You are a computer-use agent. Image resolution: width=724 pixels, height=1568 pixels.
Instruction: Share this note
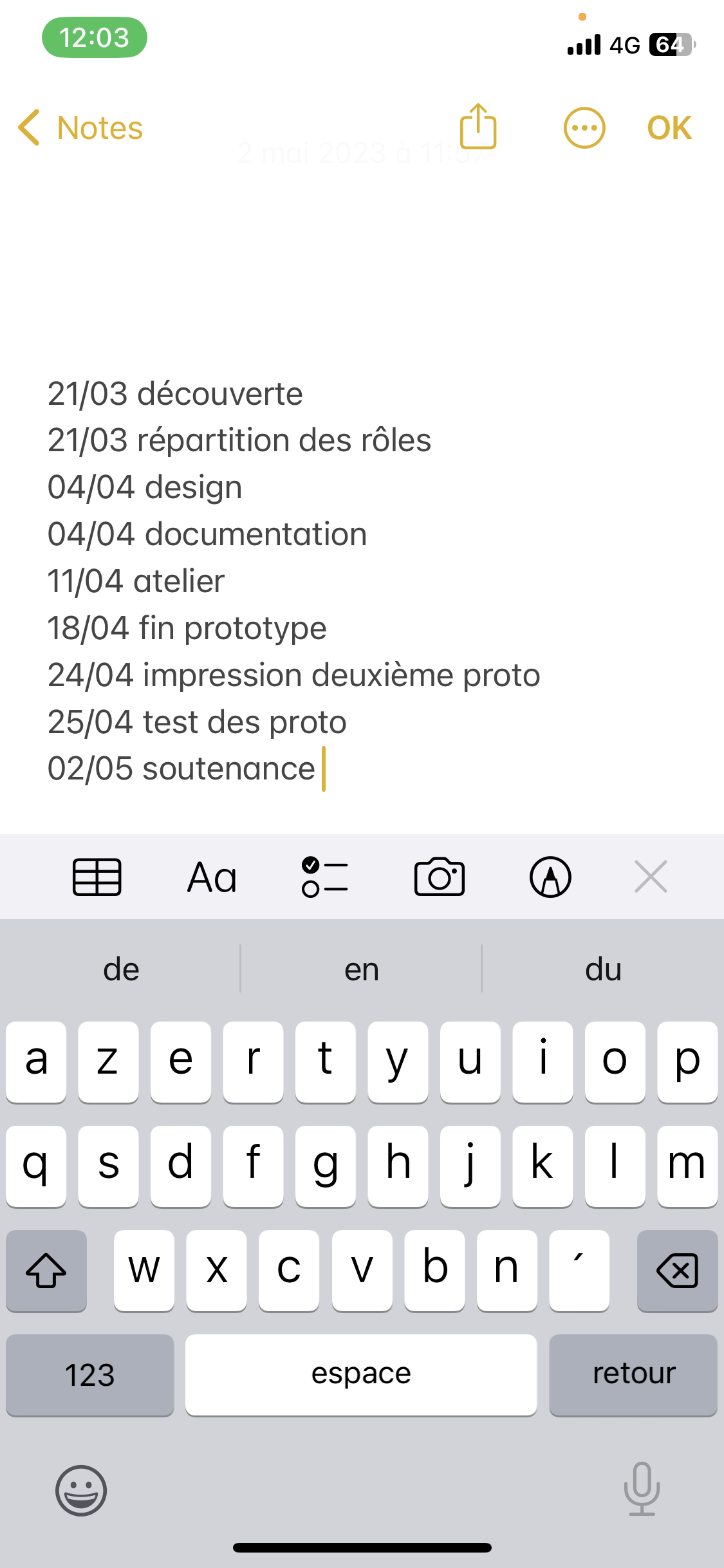478,127
